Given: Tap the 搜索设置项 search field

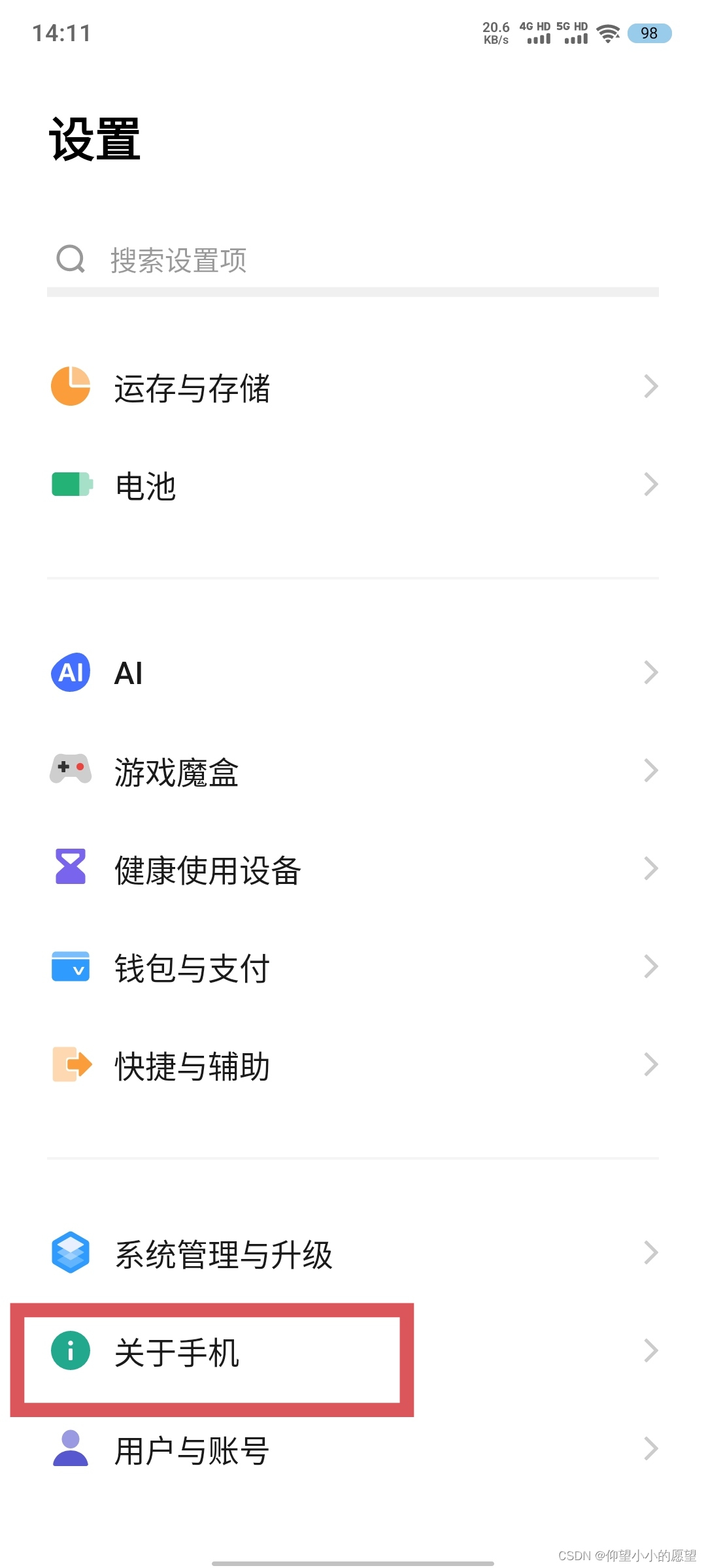Looking at the screenshot, I should [353, 260].
